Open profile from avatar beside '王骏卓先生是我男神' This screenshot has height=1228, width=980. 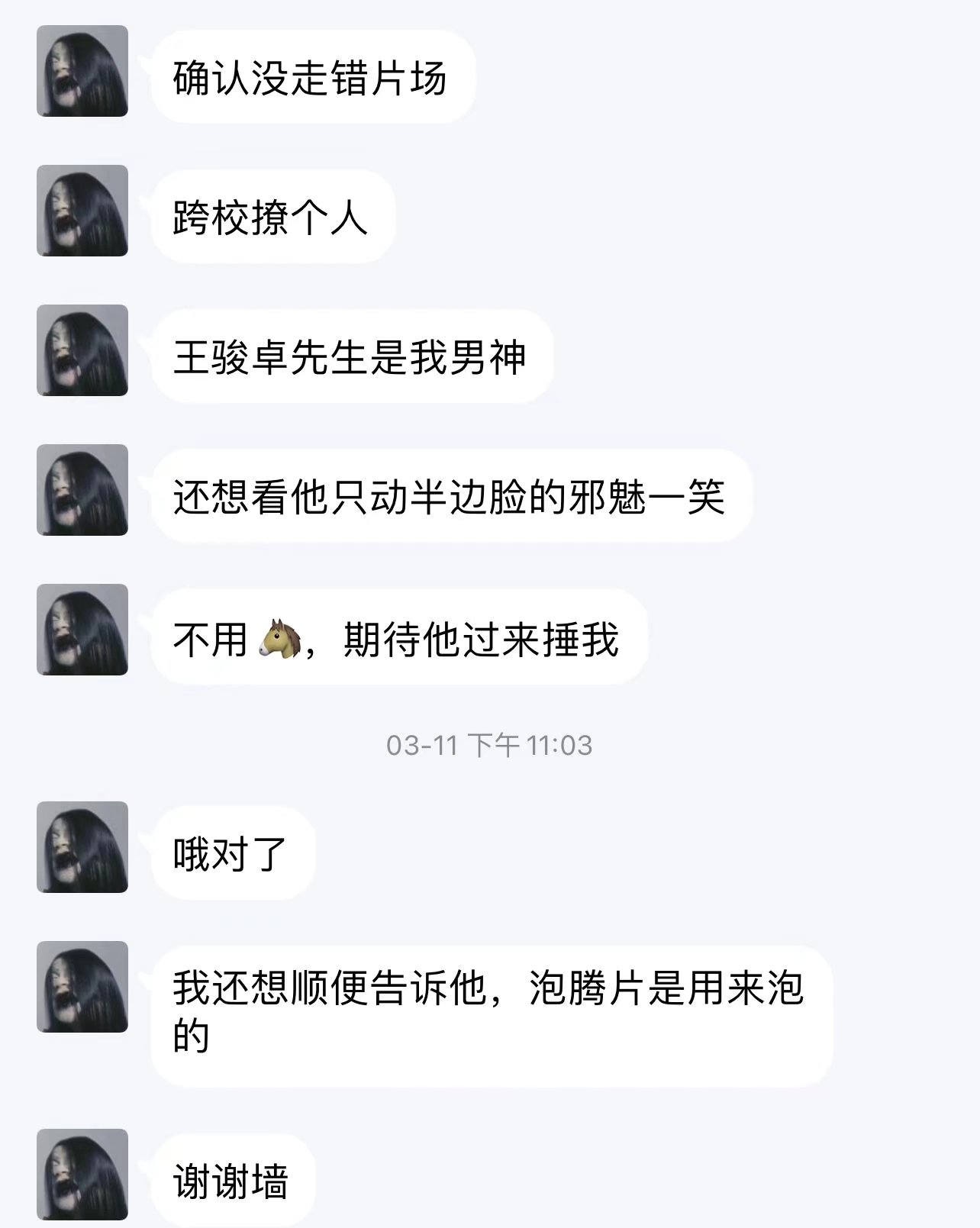[x=82, y=350]
